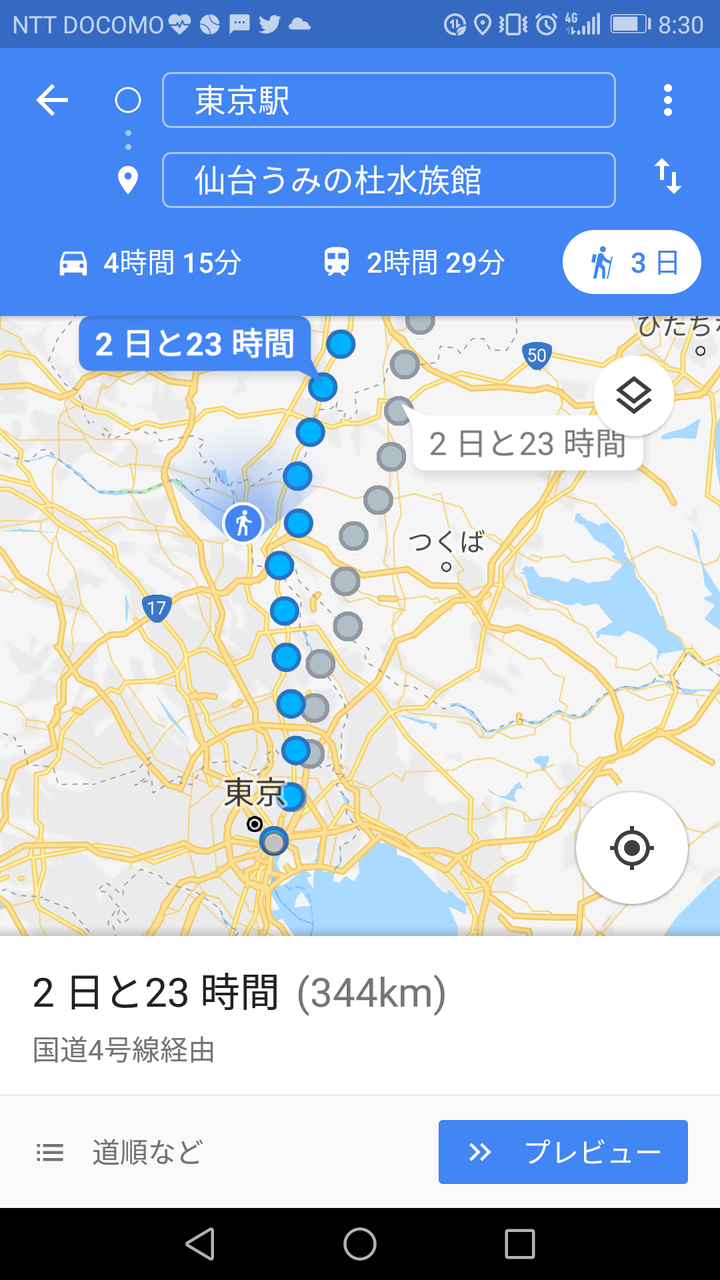Select the walking mode 3日

[632, 263]
